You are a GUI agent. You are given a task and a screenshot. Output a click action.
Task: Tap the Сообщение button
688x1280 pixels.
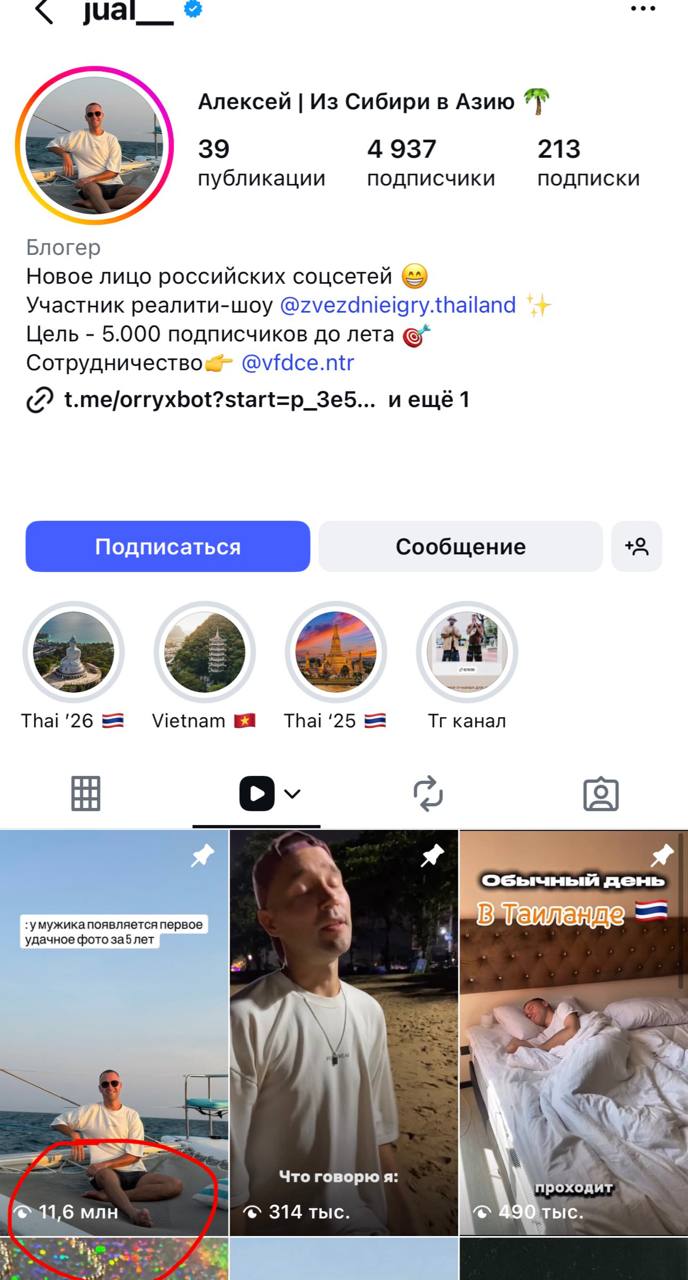click(x=460, y=546)
